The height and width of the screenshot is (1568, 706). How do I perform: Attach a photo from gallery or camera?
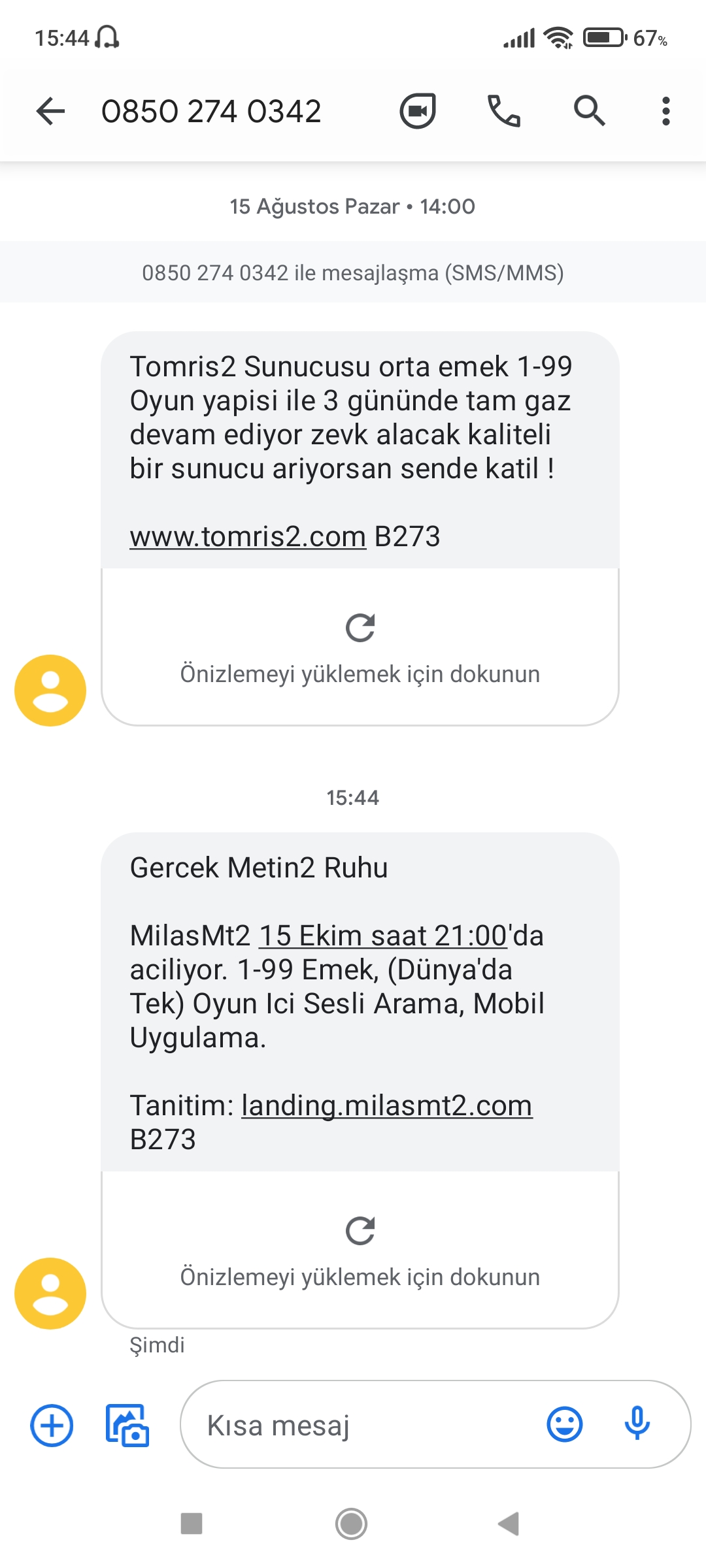[127, 1426]
